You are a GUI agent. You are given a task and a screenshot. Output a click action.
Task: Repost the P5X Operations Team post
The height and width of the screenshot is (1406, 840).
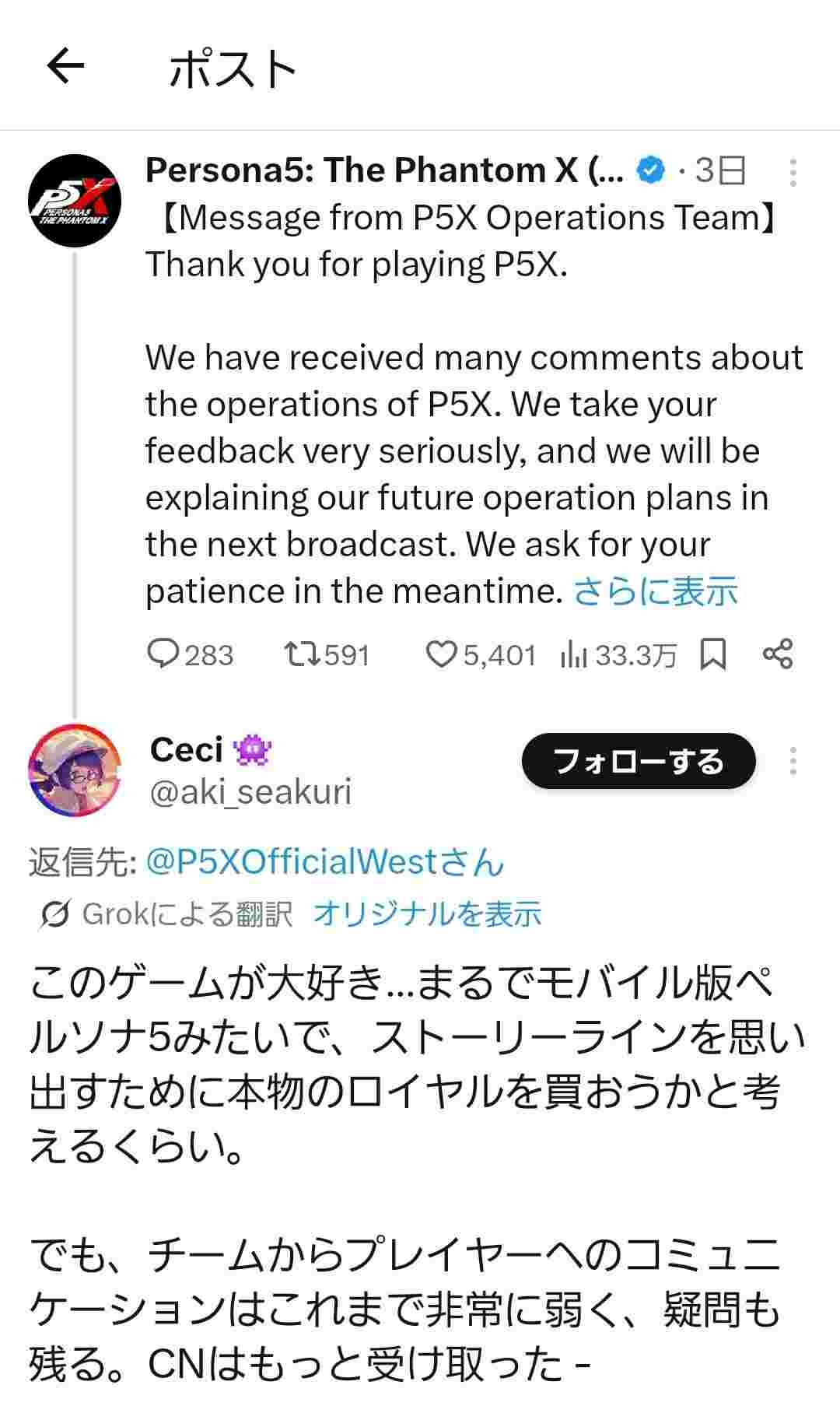pyautogui.click(x=302, y=654)
